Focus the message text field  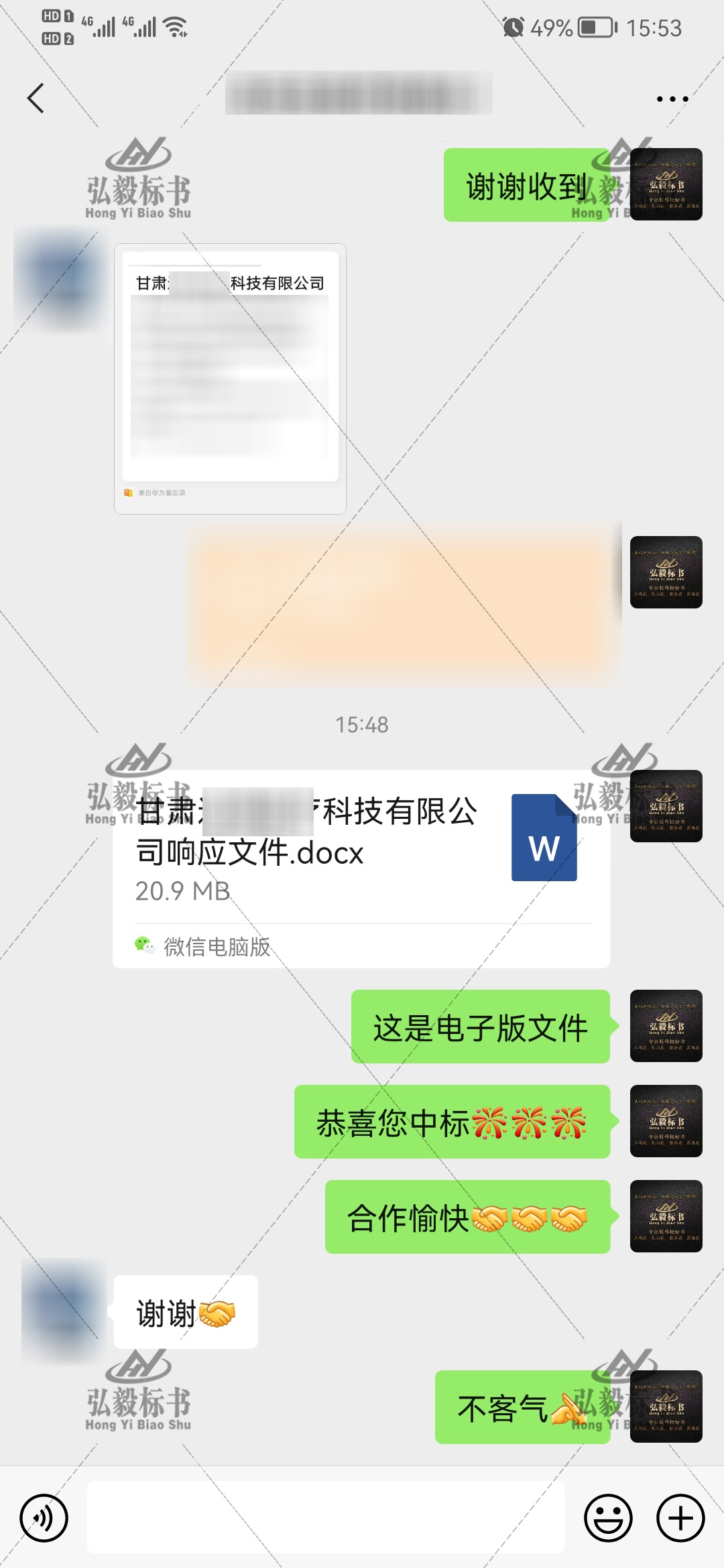point(325,1517)
